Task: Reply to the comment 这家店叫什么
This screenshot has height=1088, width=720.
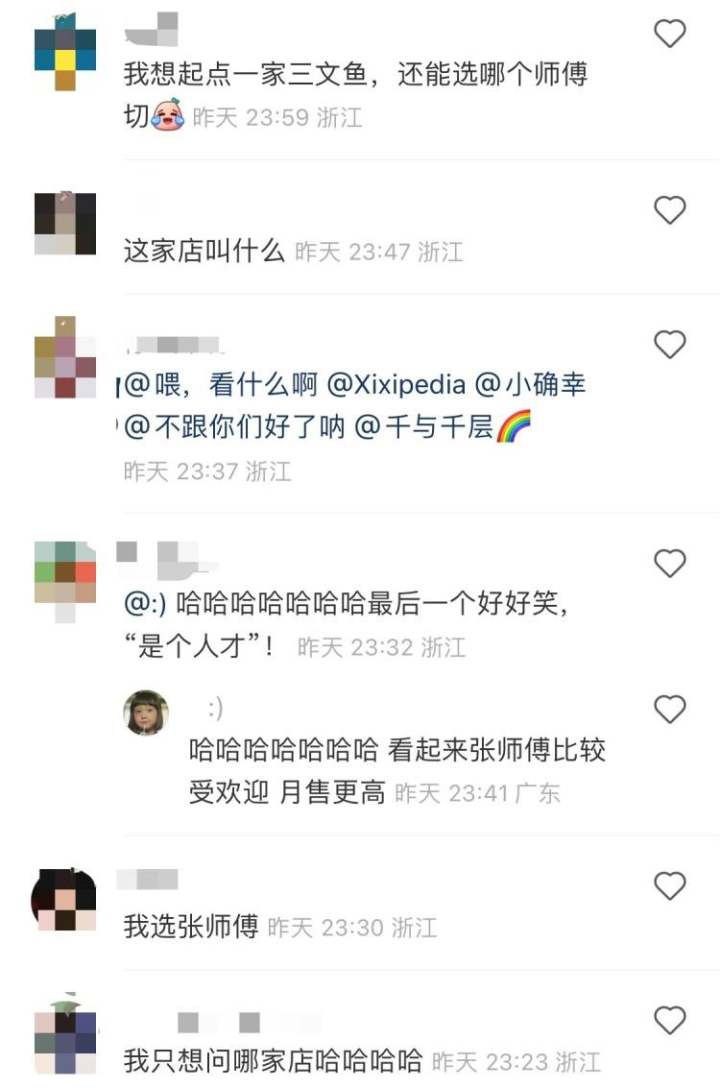Action: coord(204,251)
